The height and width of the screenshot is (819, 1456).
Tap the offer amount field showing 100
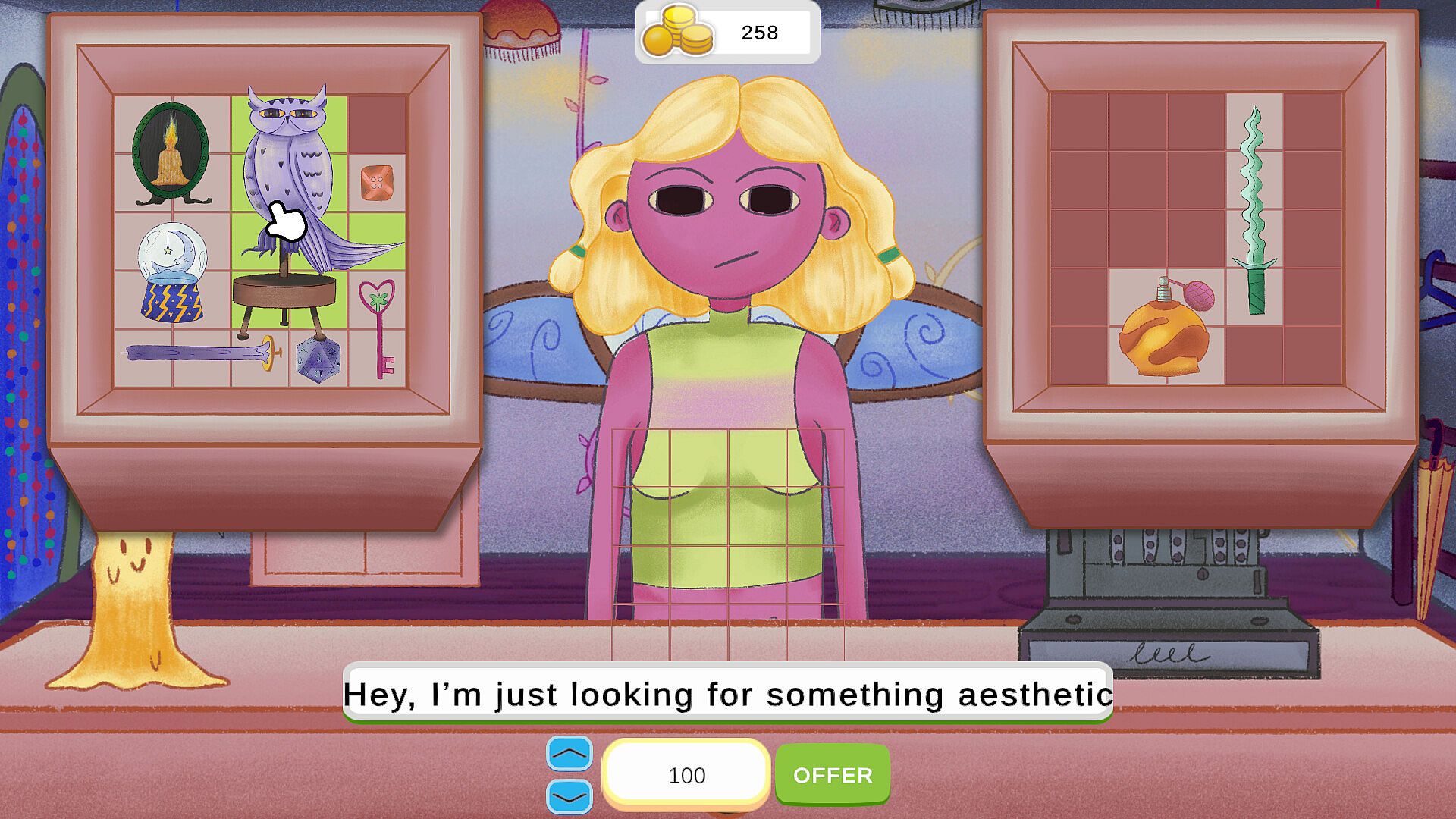(686, 774)
